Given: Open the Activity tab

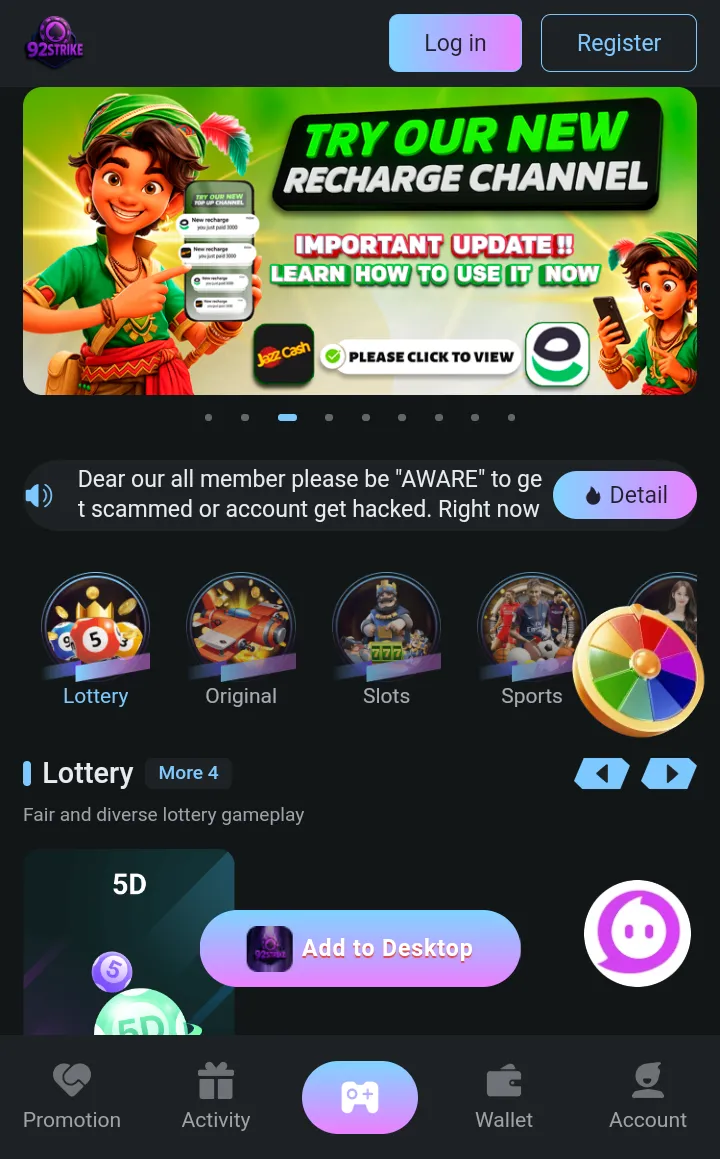Looking at the screenshot, I should point(216,1097).
